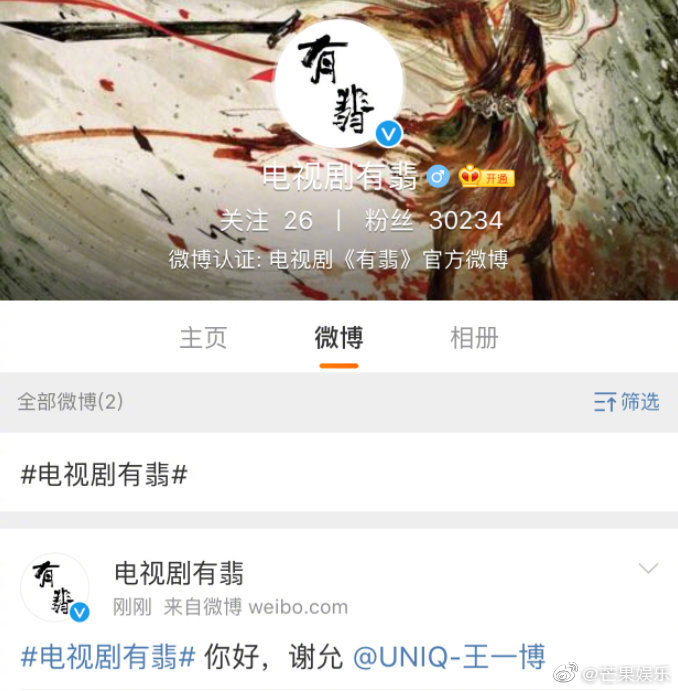Open the post author name 电视剧有翡
678x691 pixels.
pos(179,573)
